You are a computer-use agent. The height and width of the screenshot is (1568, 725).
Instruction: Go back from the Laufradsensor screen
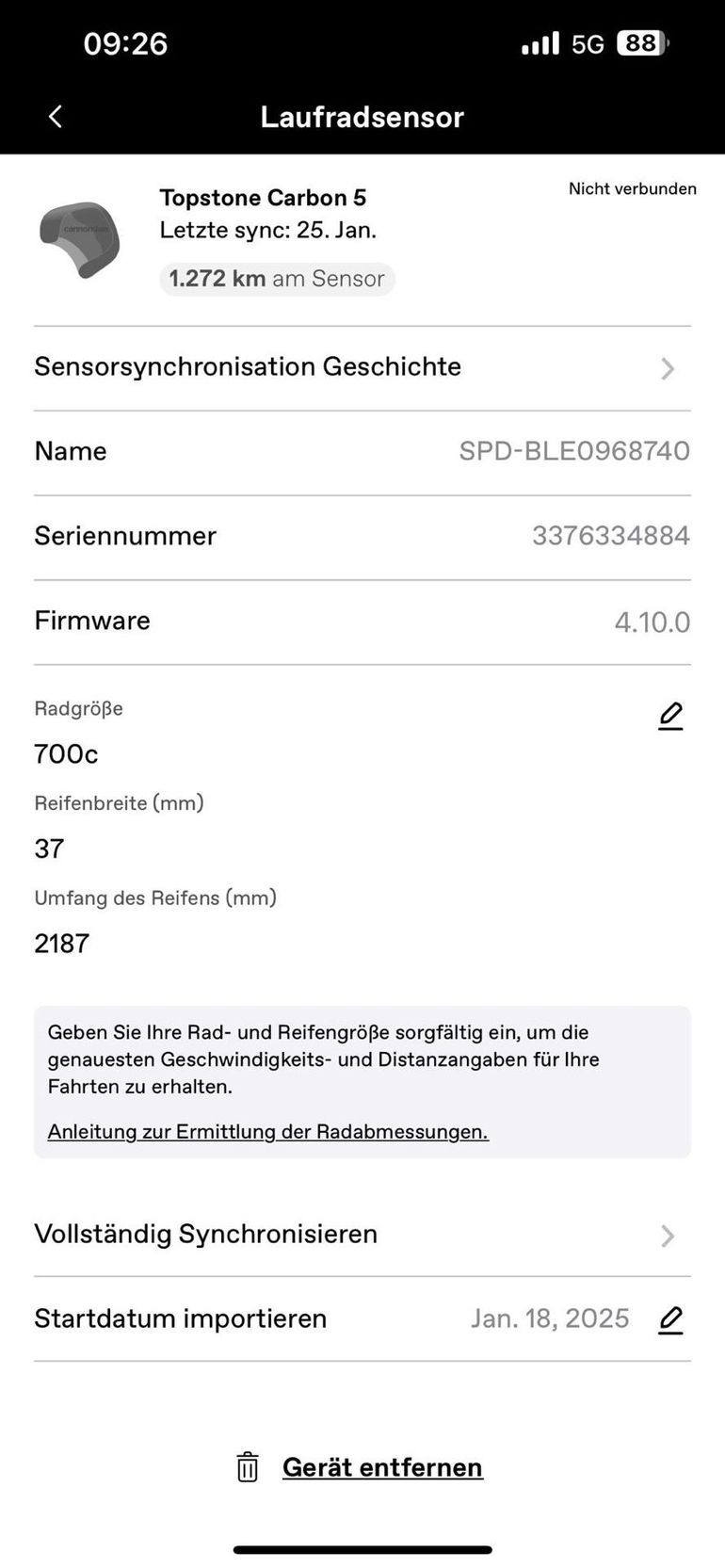(x=56, y=117)
